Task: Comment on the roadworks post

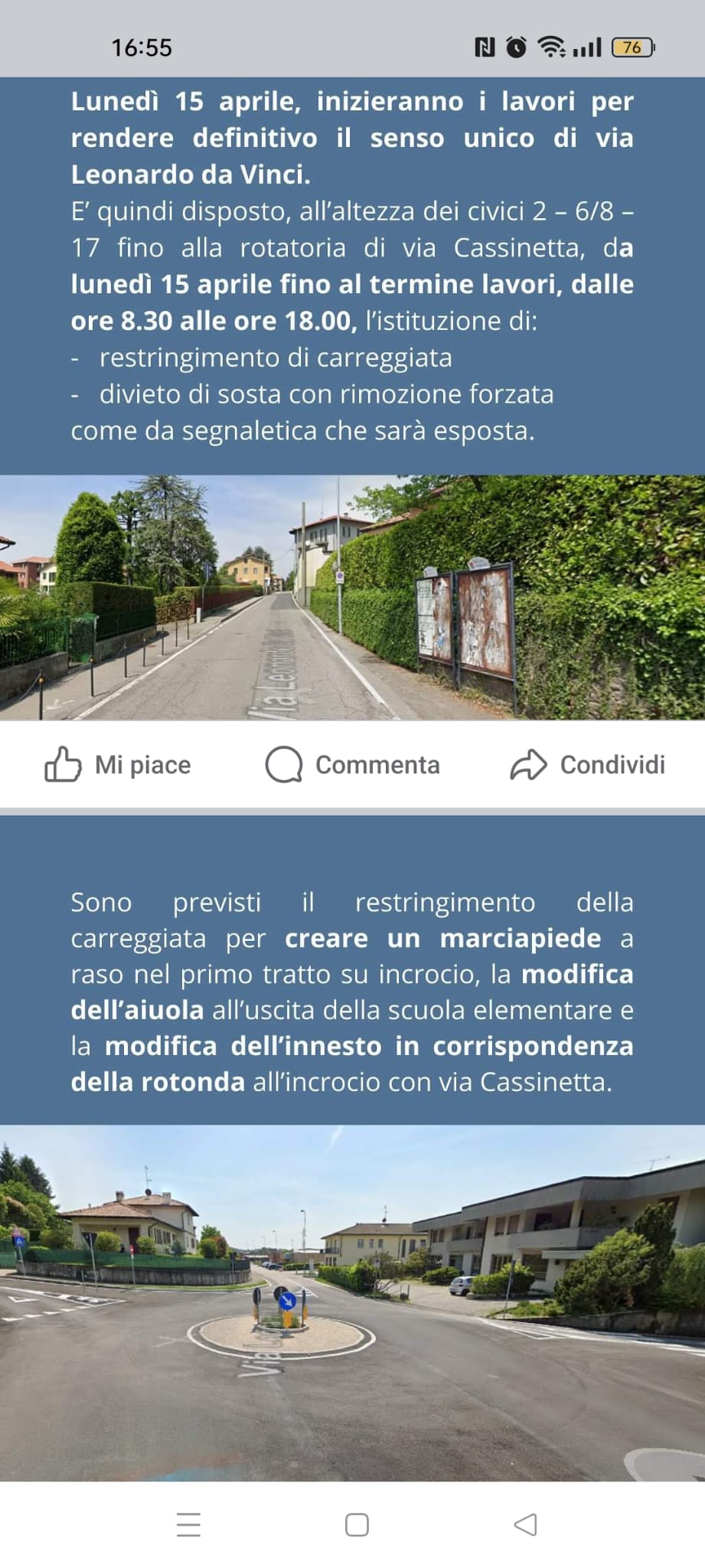Action: pyautogui.click(x=352, y=764)
